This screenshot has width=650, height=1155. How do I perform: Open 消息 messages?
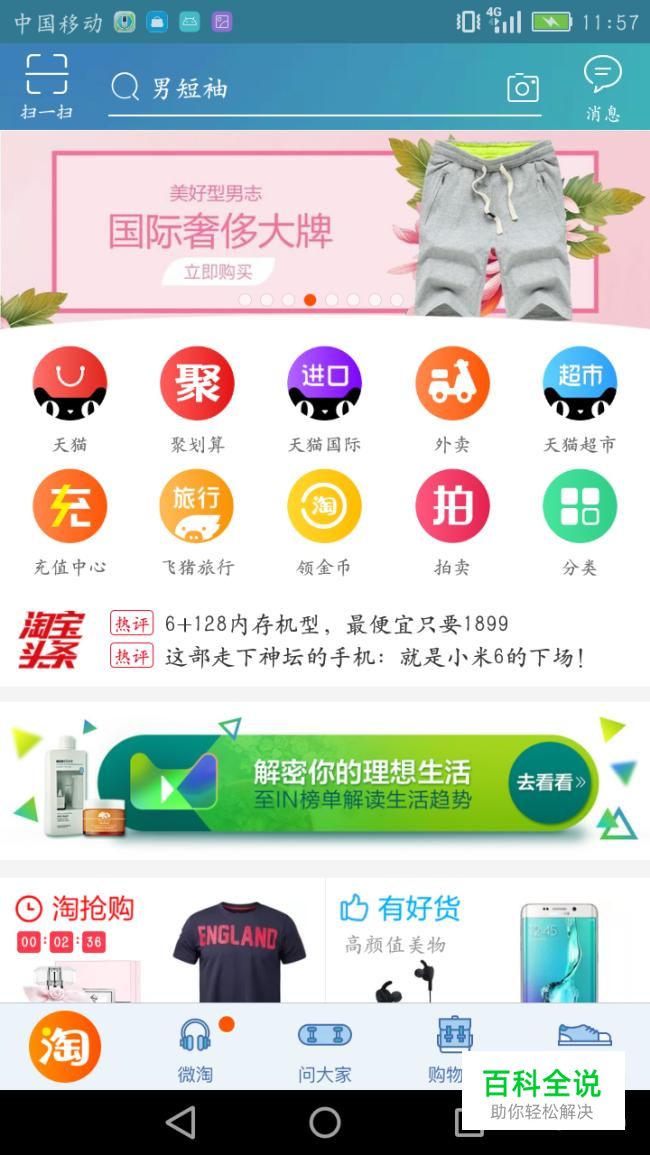point(602,87)
